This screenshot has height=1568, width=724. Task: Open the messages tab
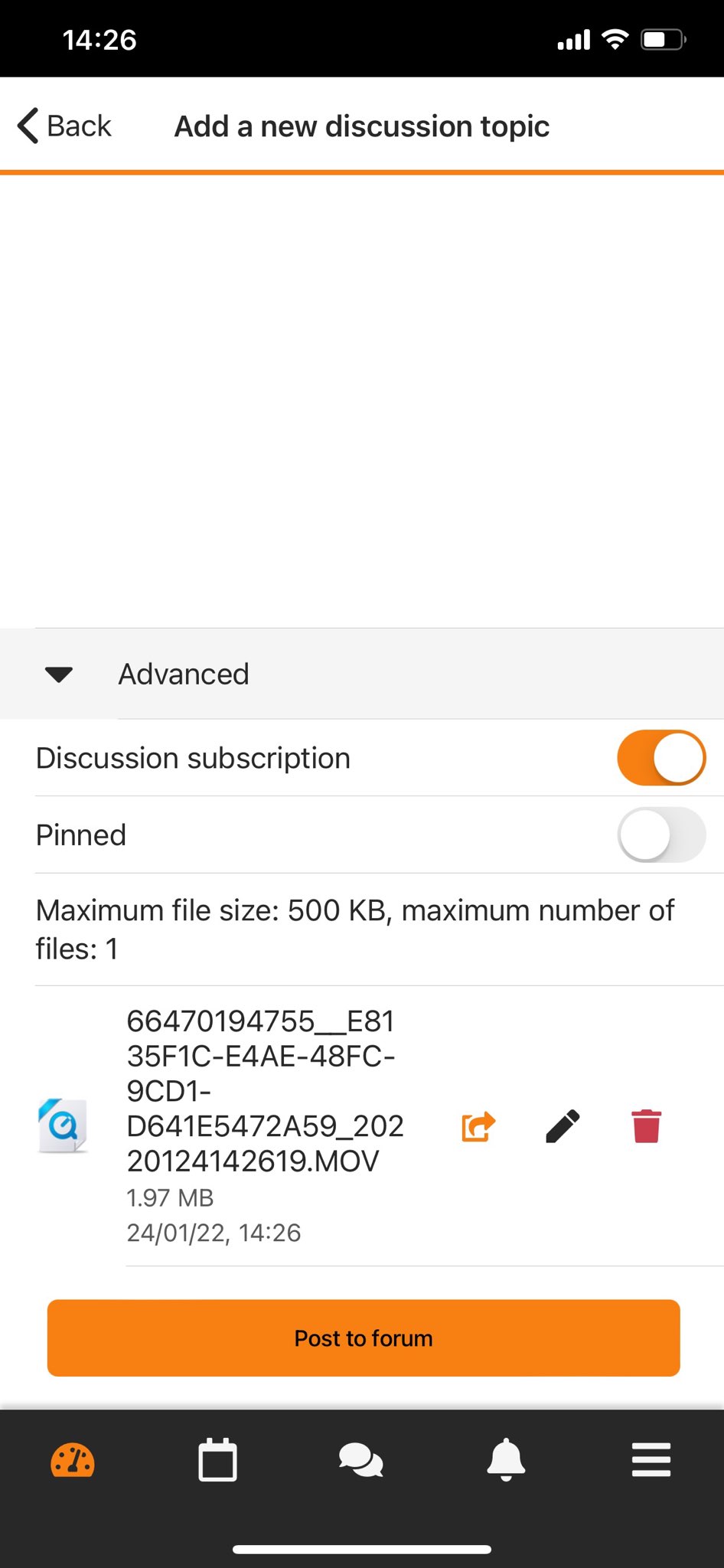[x=361, y=1461]
